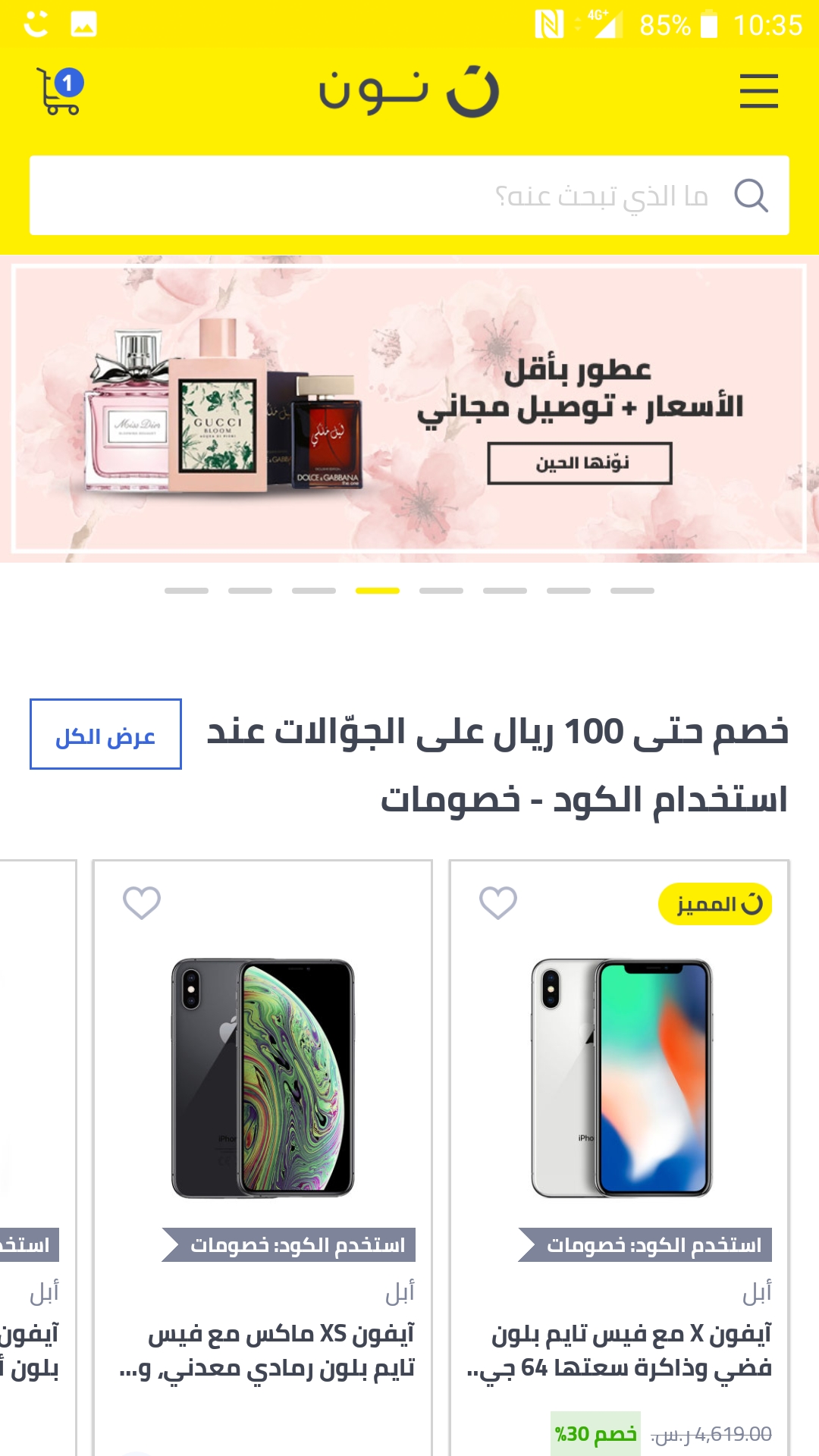This screenshot has width=819, height=1456.
Task: Tap the search field ما الذي تبحث عنه؟
Action: point(409,196)
